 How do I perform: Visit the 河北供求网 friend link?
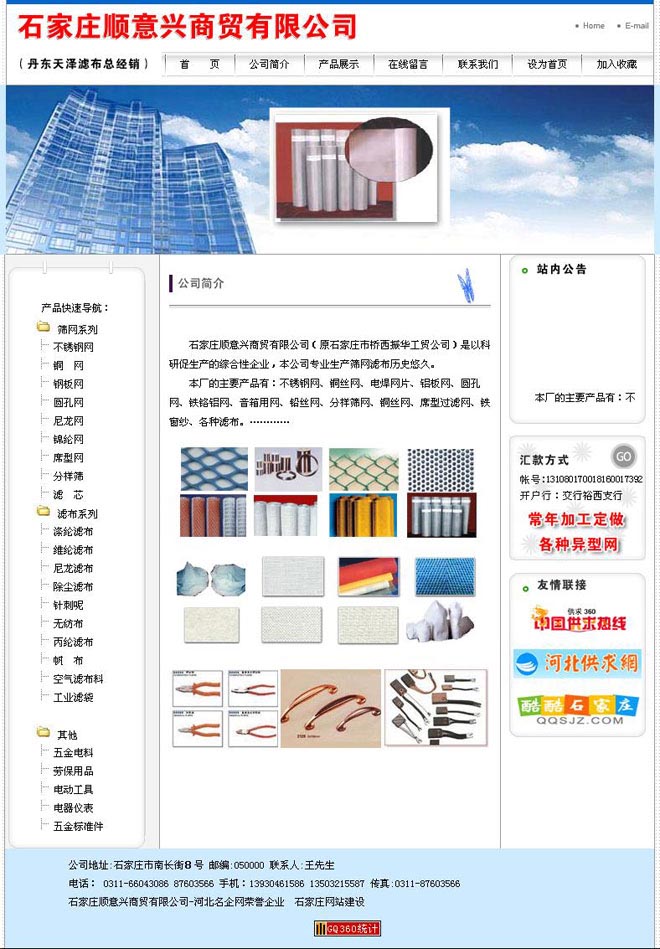[x=577, y=663]
